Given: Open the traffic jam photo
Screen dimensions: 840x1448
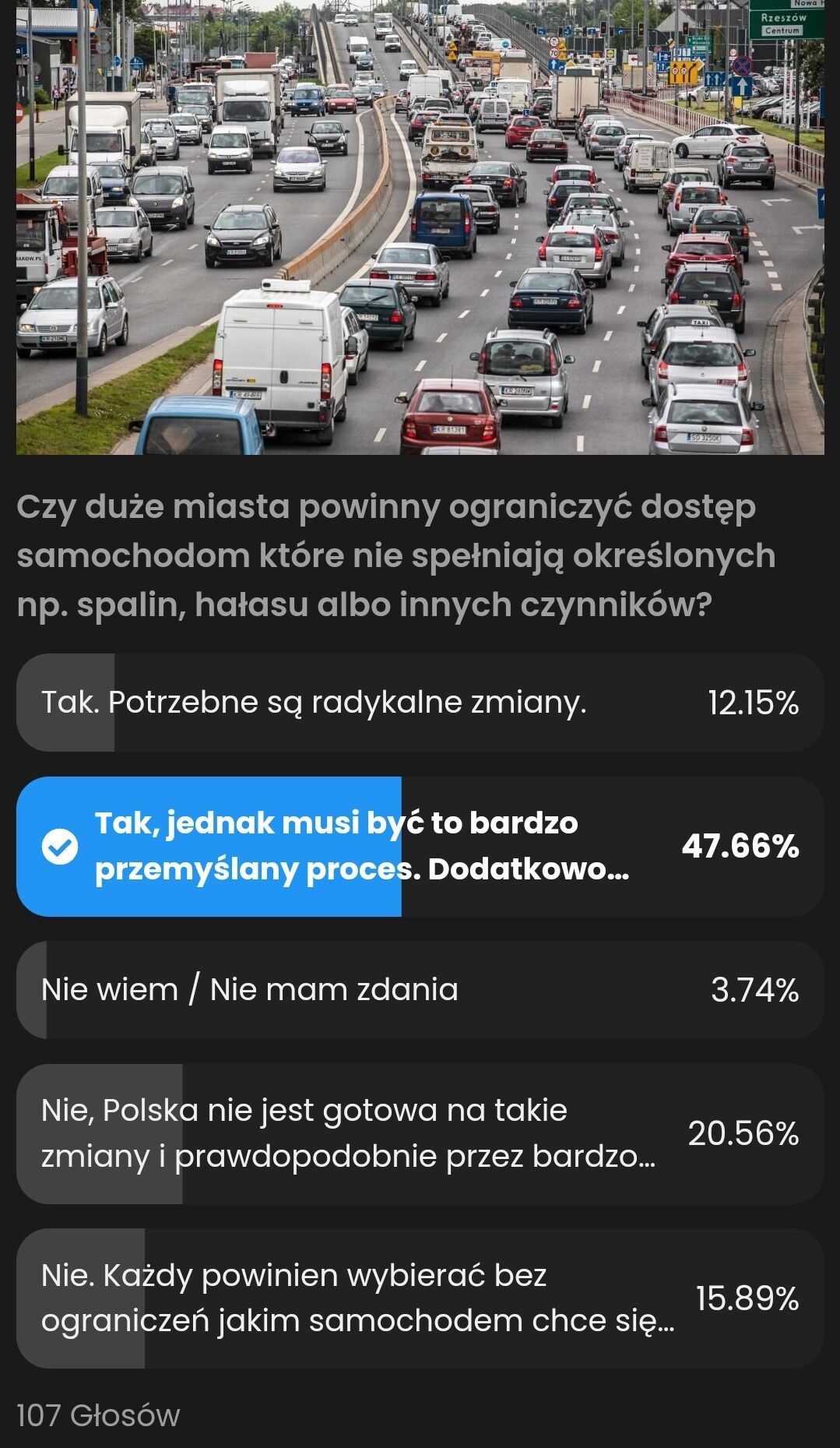Looking at the screenshot, I should (420, 226).
